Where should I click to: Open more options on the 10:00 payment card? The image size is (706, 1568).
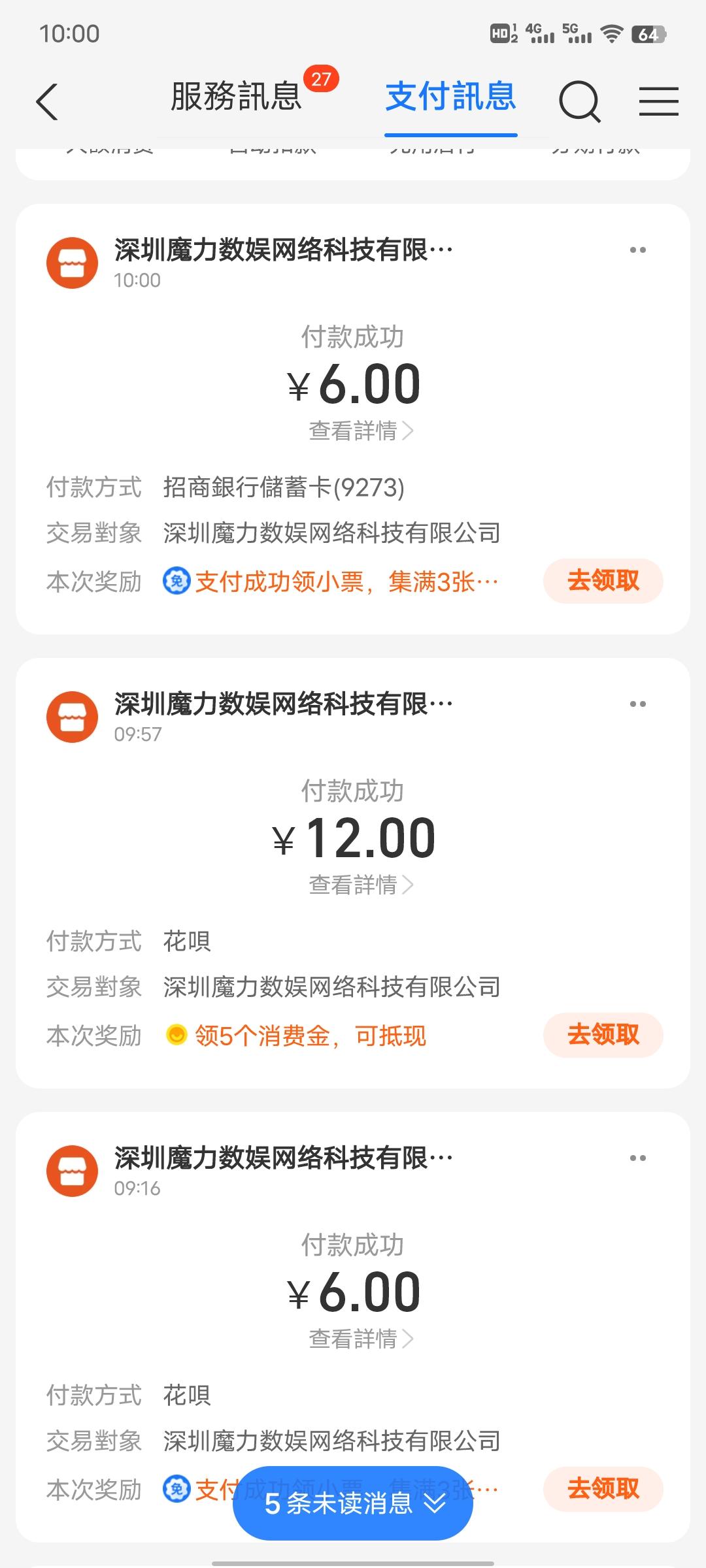(x=638, y=250)
